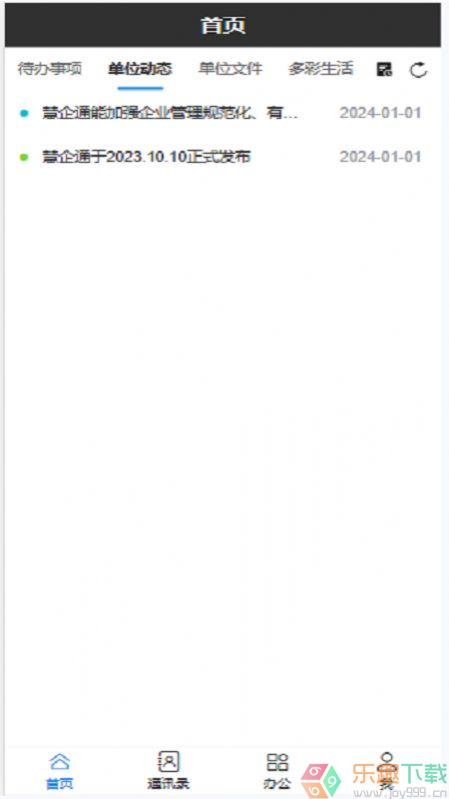Open the 通讯录 bottom tab
This screenshot has width=449, height=799.
click(x=168, y=770)
